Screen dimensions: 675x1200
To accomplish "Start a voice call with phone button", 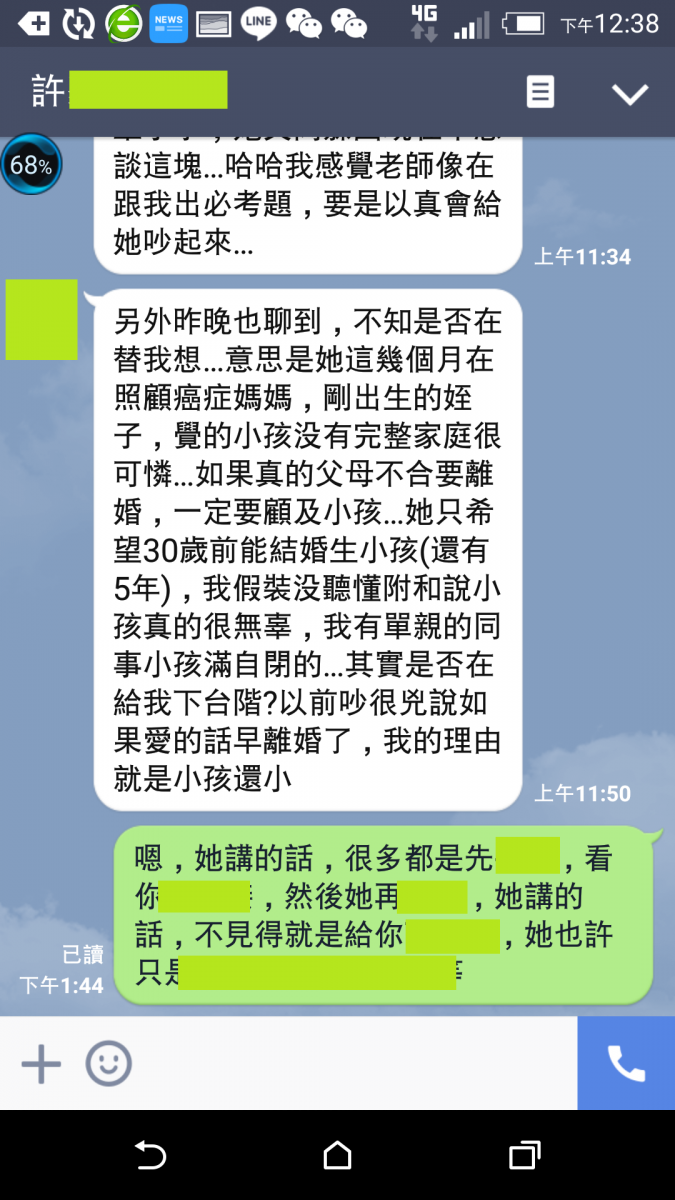I will click(x=626, y=1064).
